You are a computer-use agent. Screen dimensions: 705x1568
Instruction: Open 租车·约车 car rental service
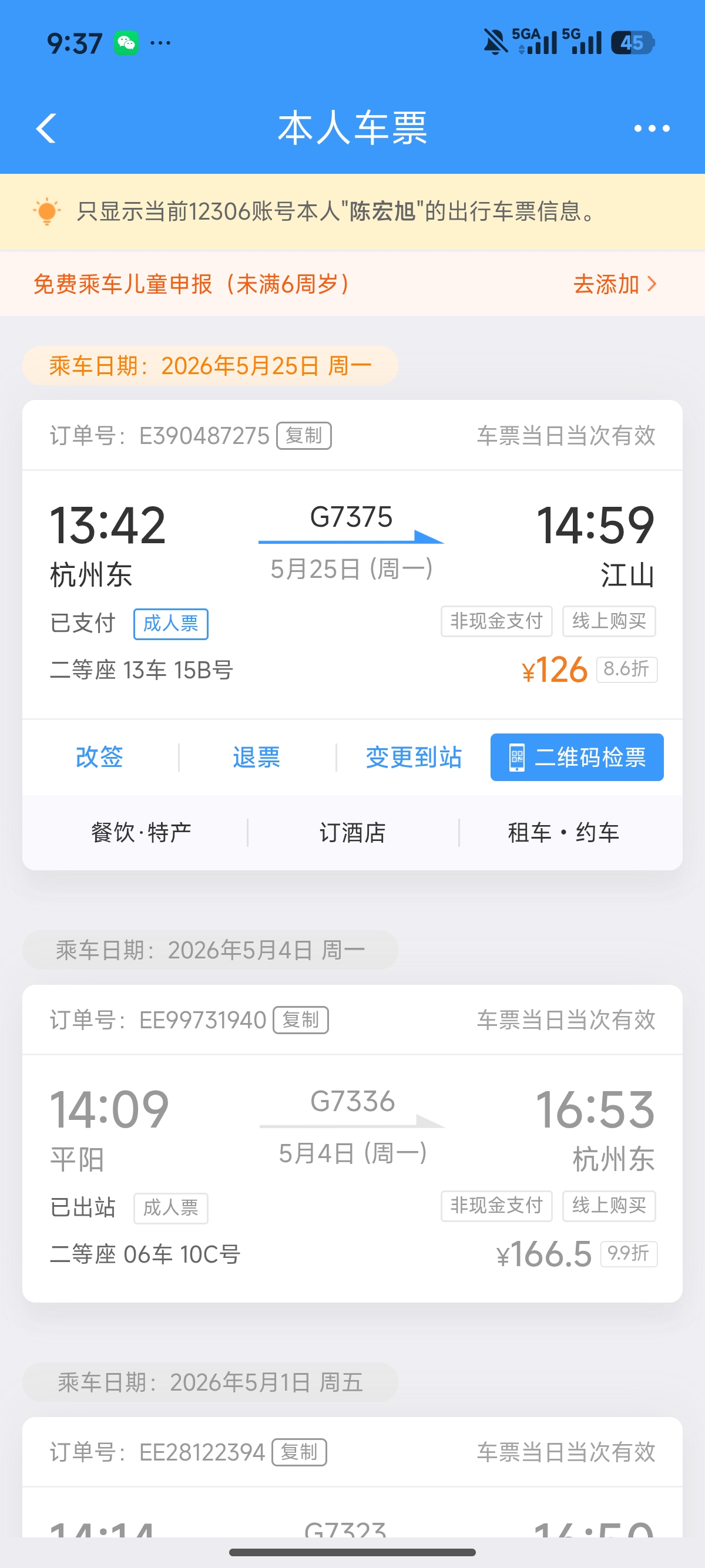[x=563, y=832]
